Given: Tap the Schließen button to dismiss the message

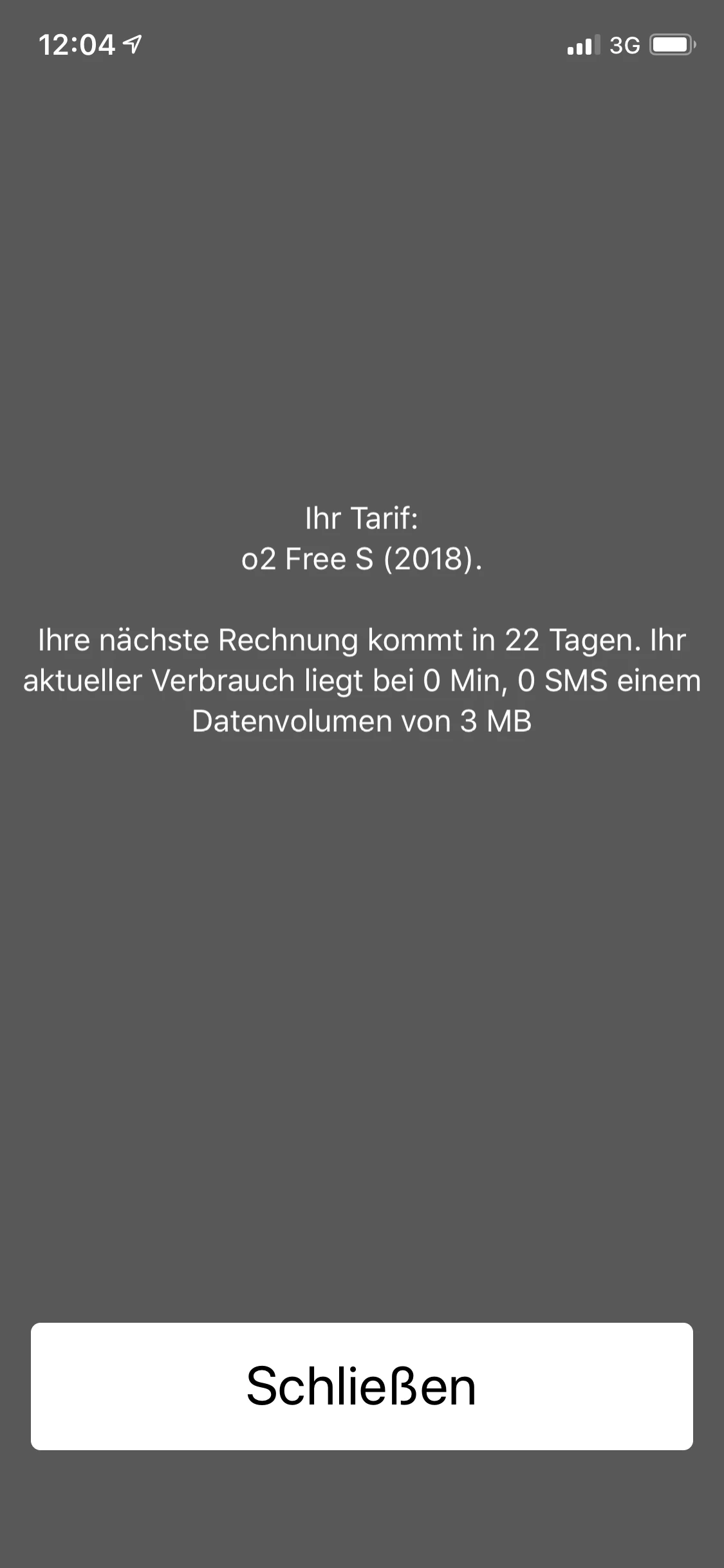Looking at the screenshot, I should [362, 1386].
